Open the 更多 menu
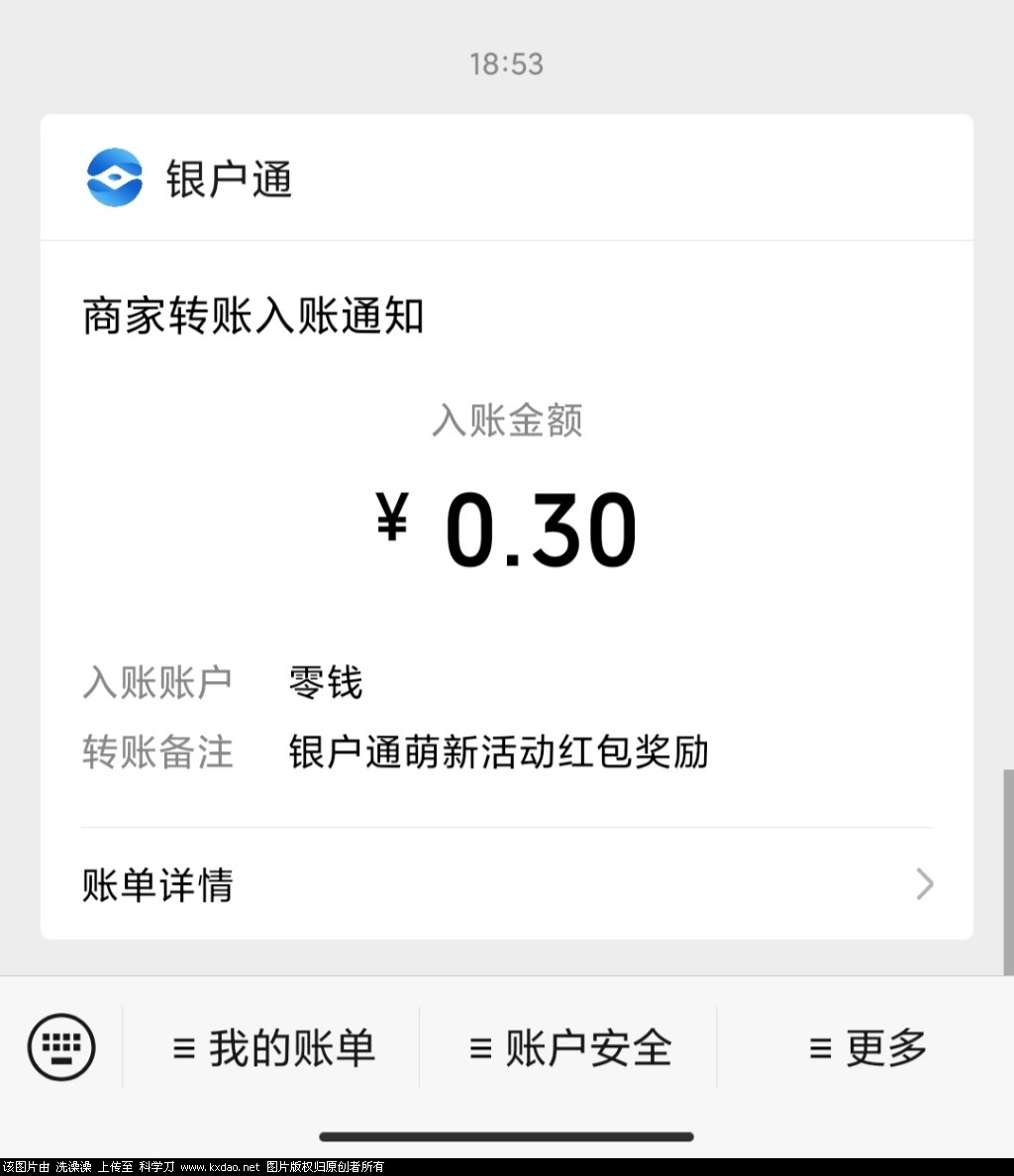The image size is (1014, 1176). (867, 1048)
